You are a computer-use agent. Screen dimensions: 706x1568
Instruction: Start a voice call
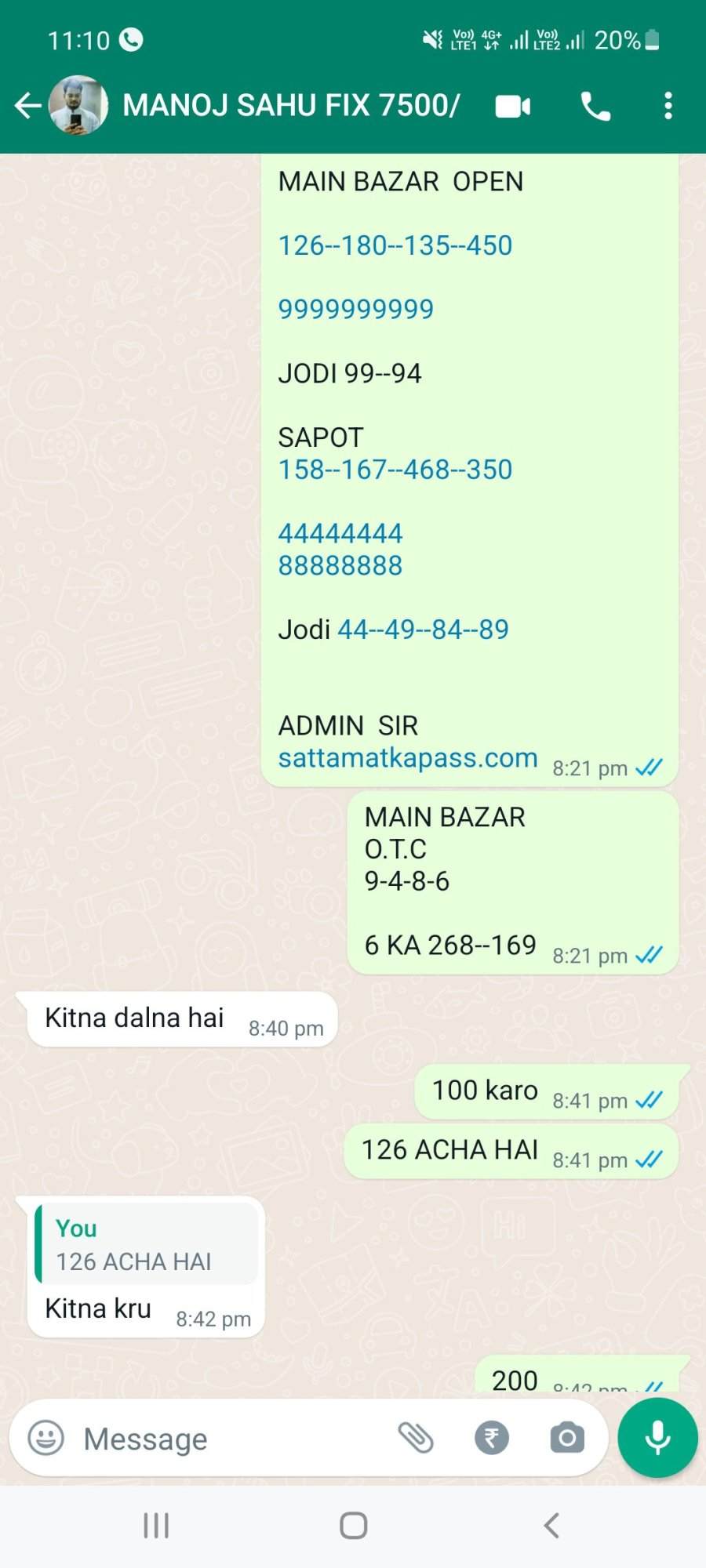[x=595, y=106]
